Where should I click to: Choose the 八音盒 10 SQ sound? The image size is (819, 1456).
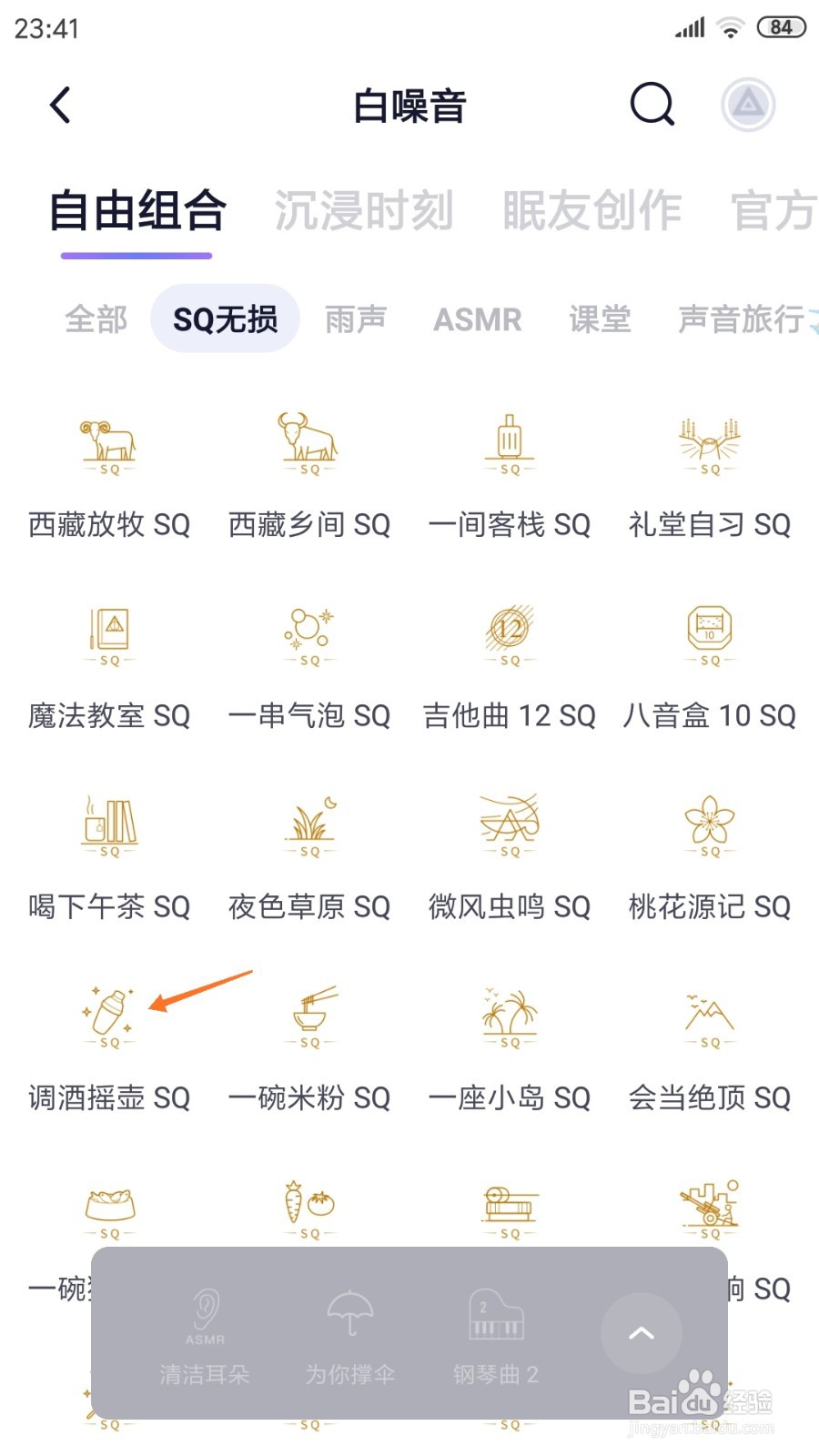pyautogui.click(x=710, y=666)
